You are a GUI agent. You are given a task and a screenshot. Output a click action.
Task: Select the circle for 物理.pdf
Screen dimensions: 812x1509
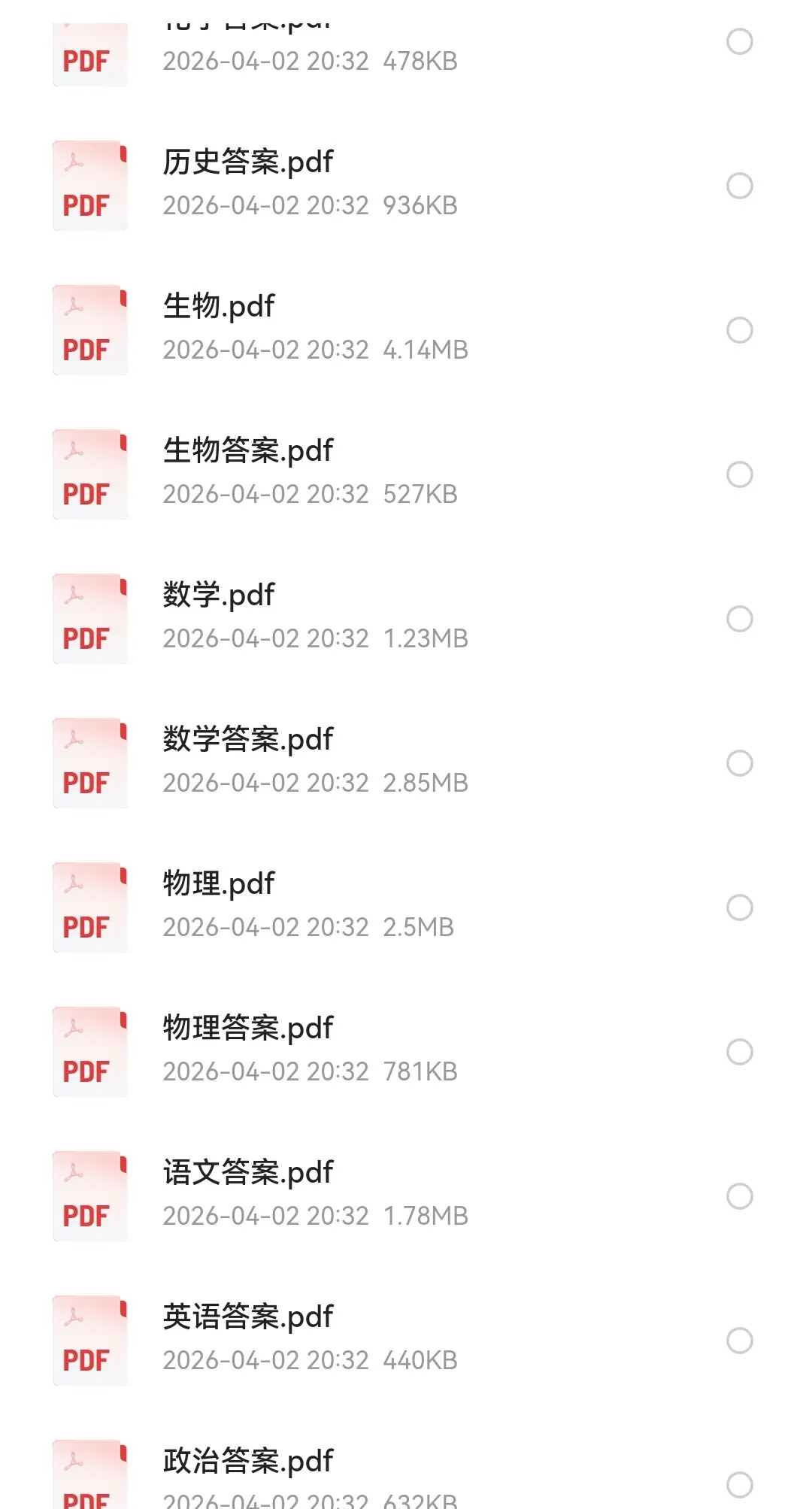pyautogui.click(x=739, y=908)
